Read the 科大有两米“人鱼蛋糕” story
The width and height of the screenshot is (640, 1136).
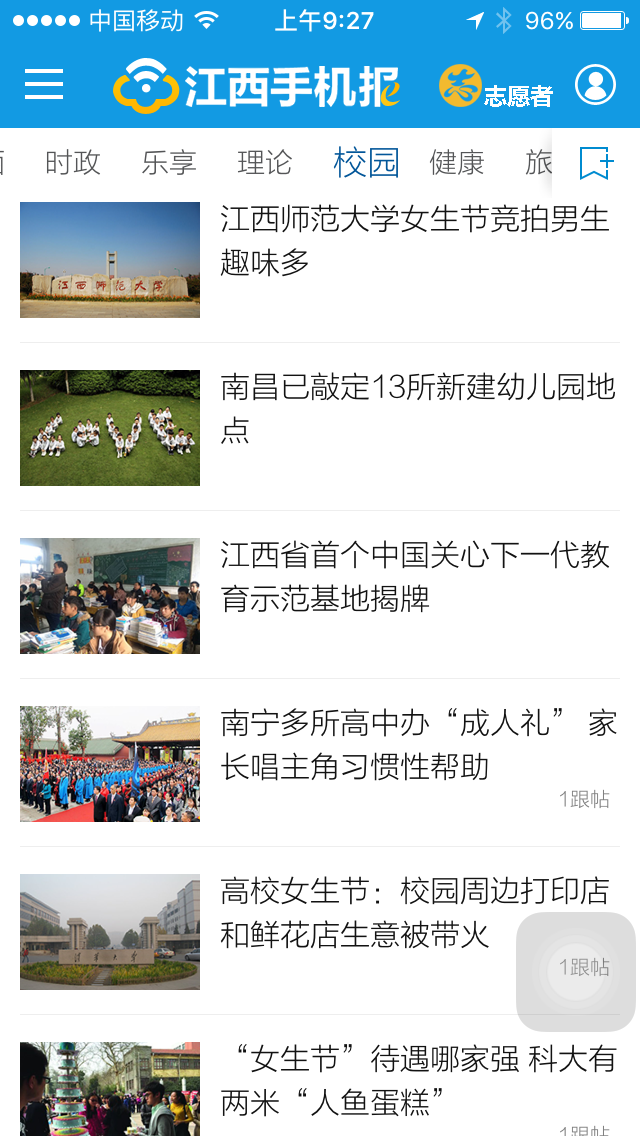coord(418,1080)
